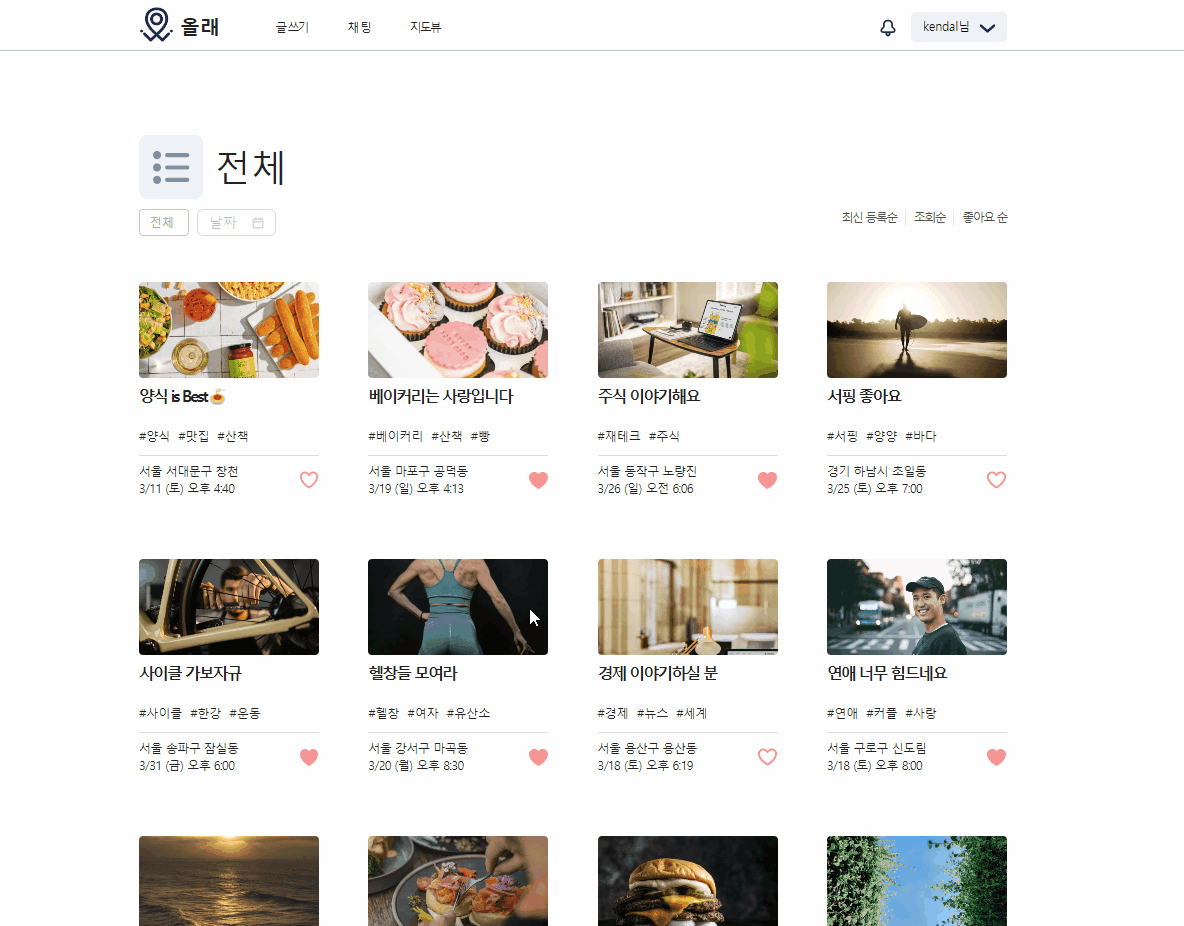The width and height of the screenshot is (1184, 926).
Task: Expand the kendal님 account dropdown
Action: tap(958, 27)
